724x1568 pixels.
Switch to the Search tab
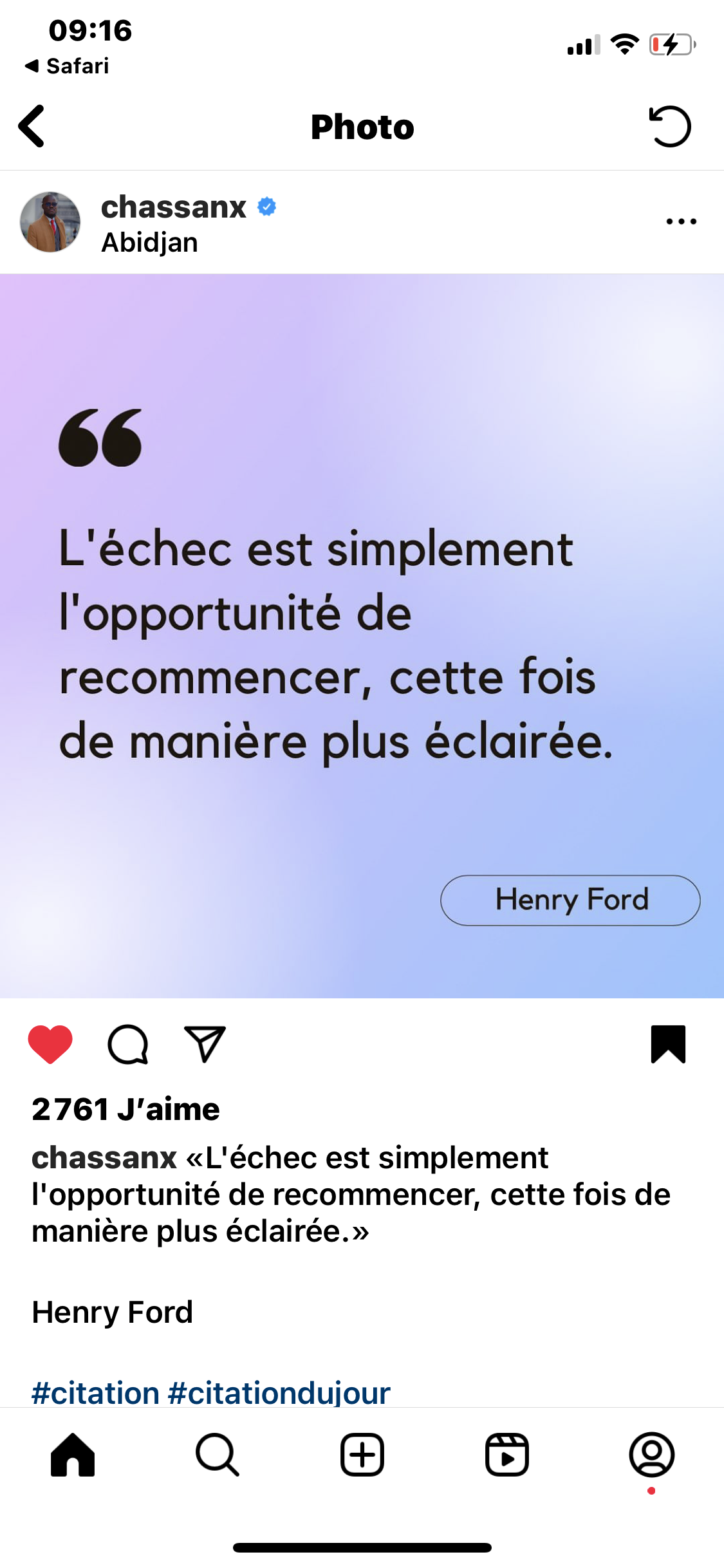(218, 1455)
